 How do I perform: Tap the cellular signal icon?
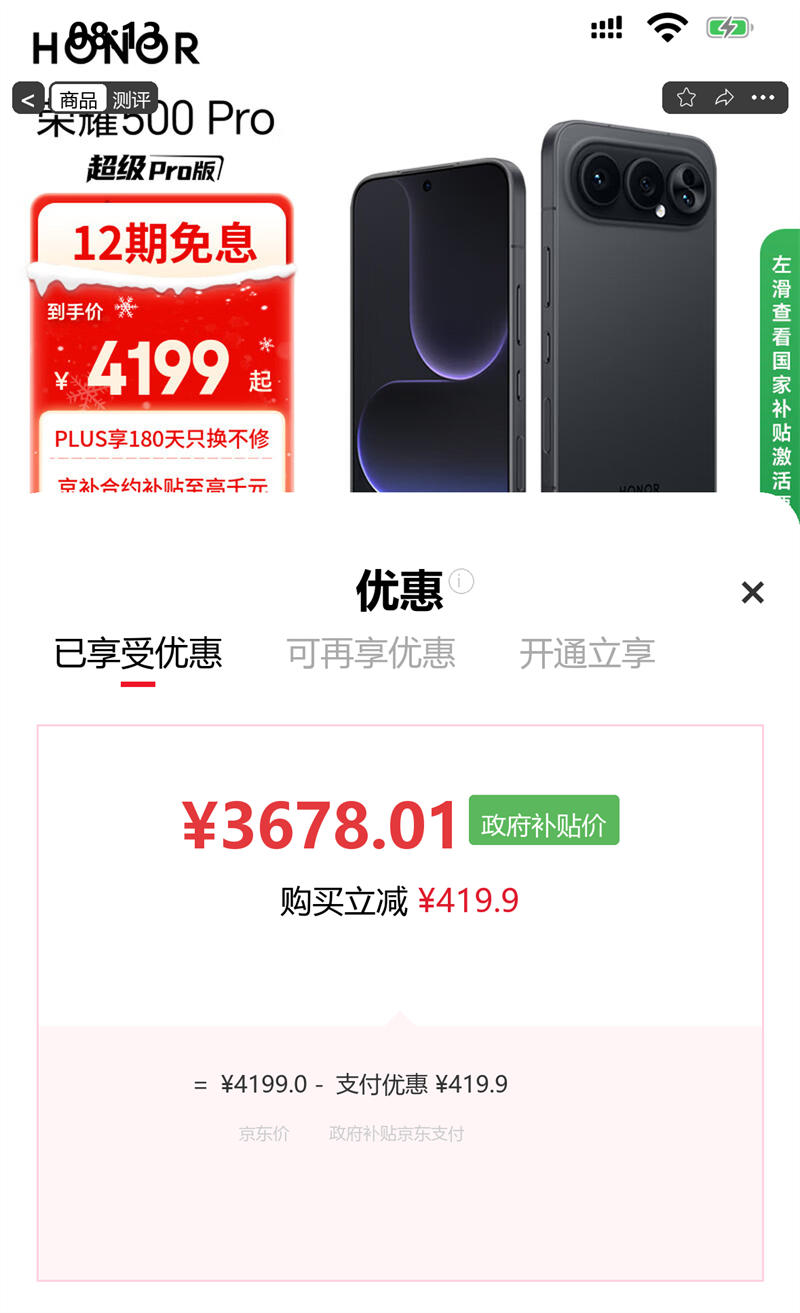[x=605, y=28]
